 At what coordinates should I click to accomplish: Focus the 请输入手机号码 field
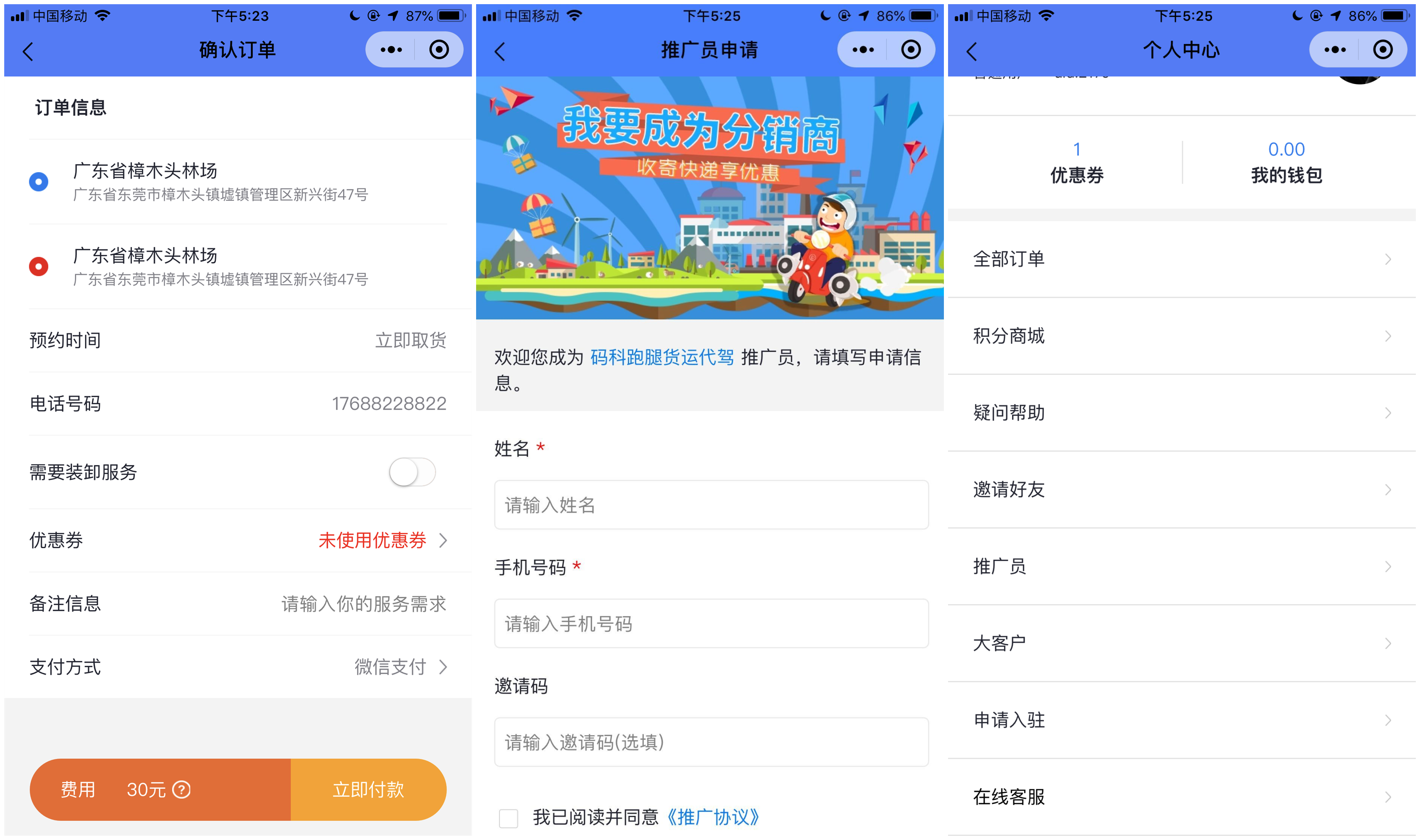[x=711, y=623]
